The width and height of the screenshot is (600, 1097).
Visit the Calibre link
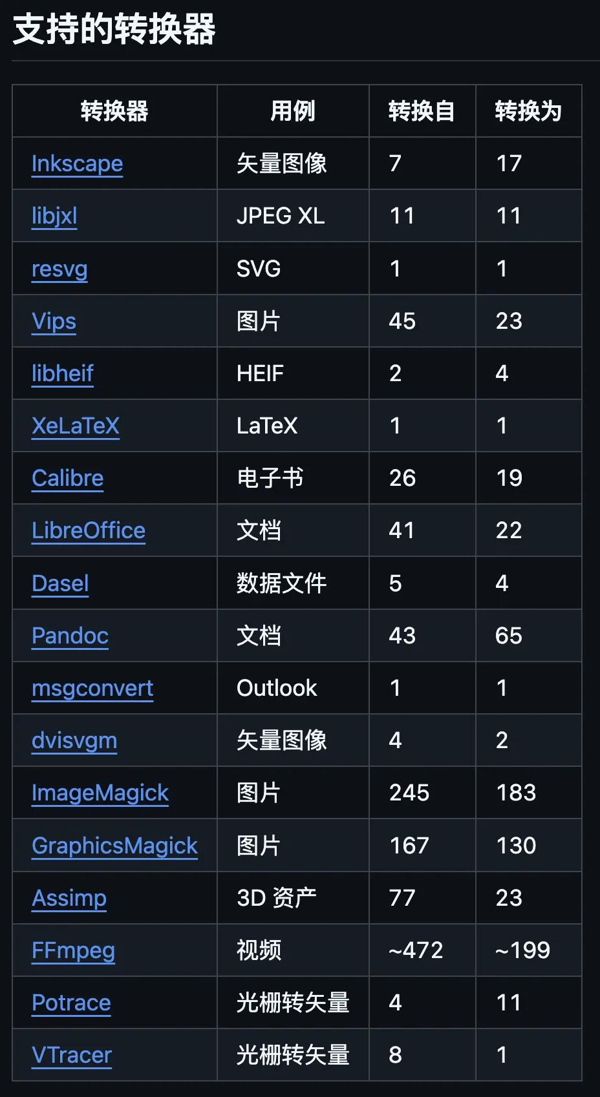[67, 478]
